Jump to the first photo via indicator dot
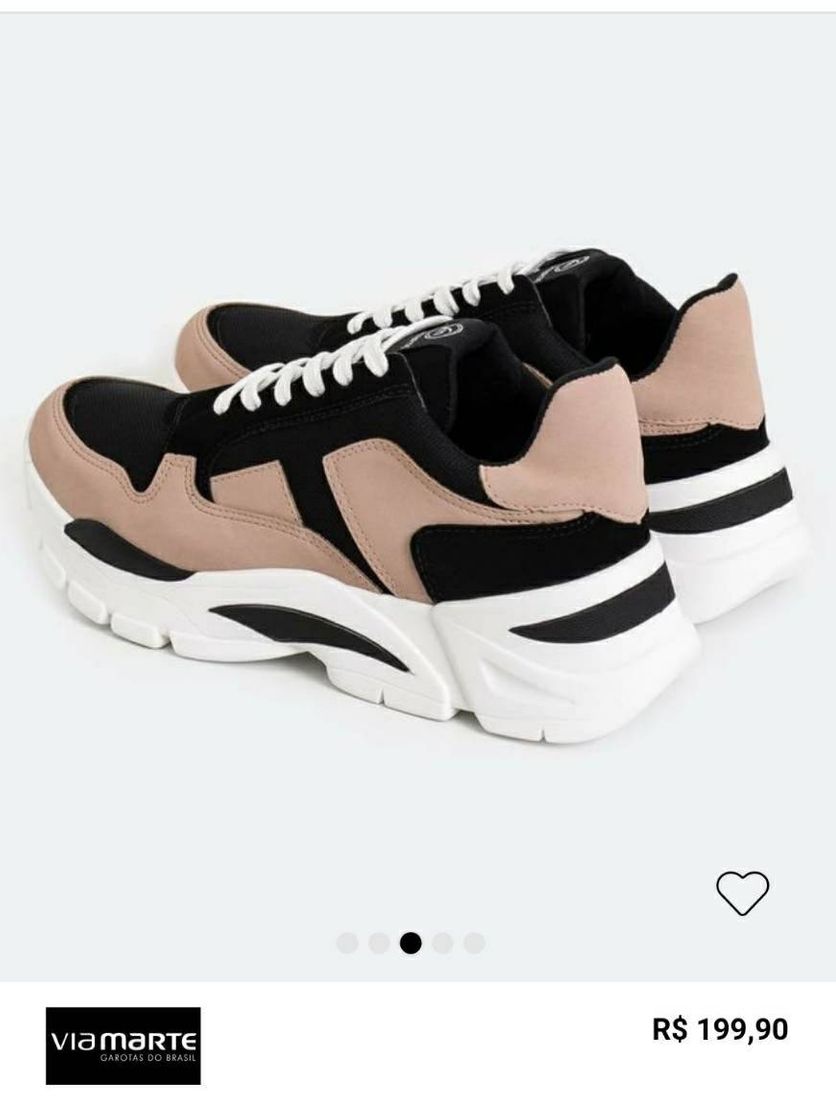 click(347, 943)
